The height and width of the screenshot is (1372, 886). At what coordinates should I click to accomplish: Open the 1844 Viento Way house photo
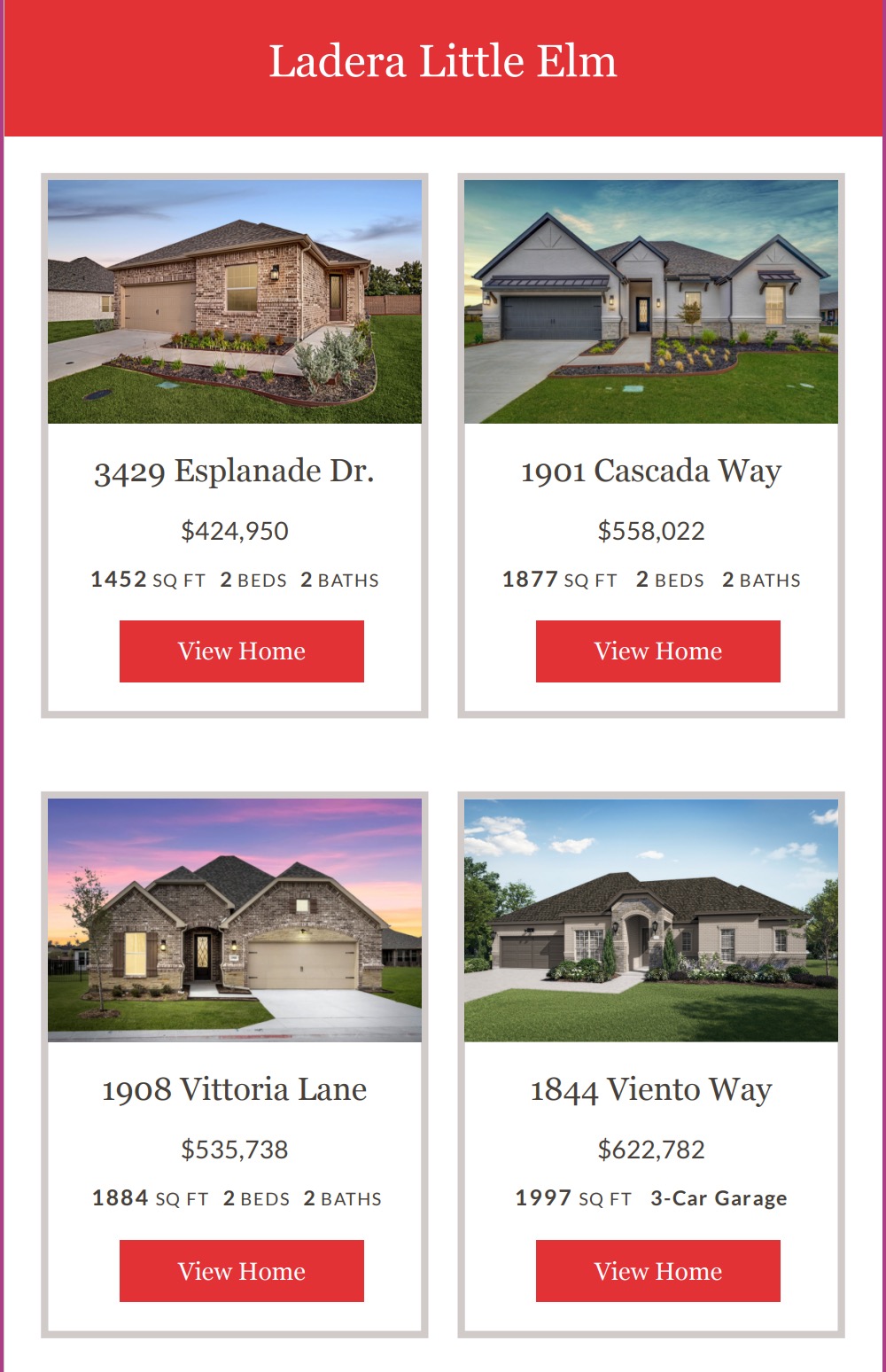[x=651, y=920]
